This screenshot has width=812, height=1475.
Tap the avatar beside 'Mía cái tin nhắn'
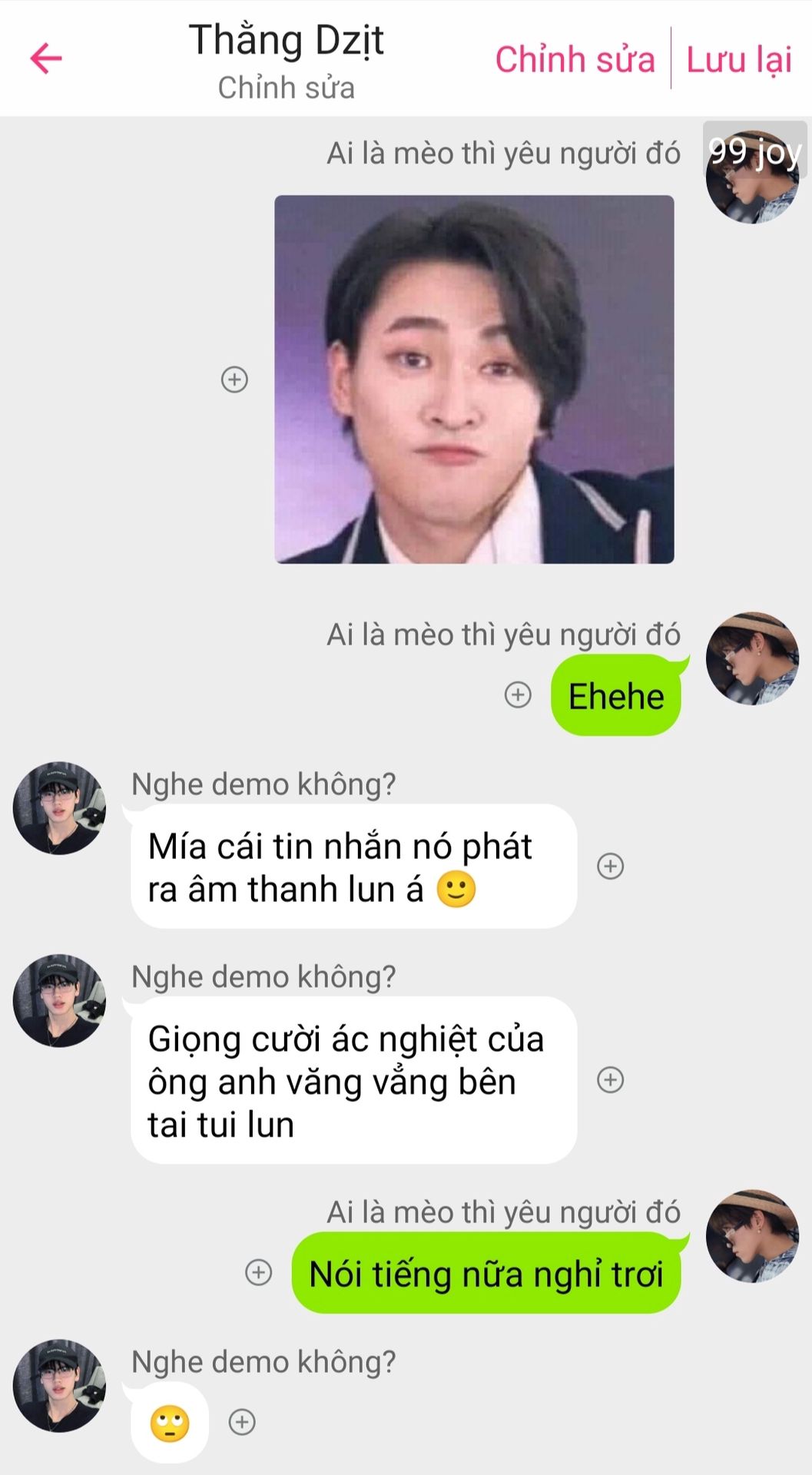tap(59, 808)
